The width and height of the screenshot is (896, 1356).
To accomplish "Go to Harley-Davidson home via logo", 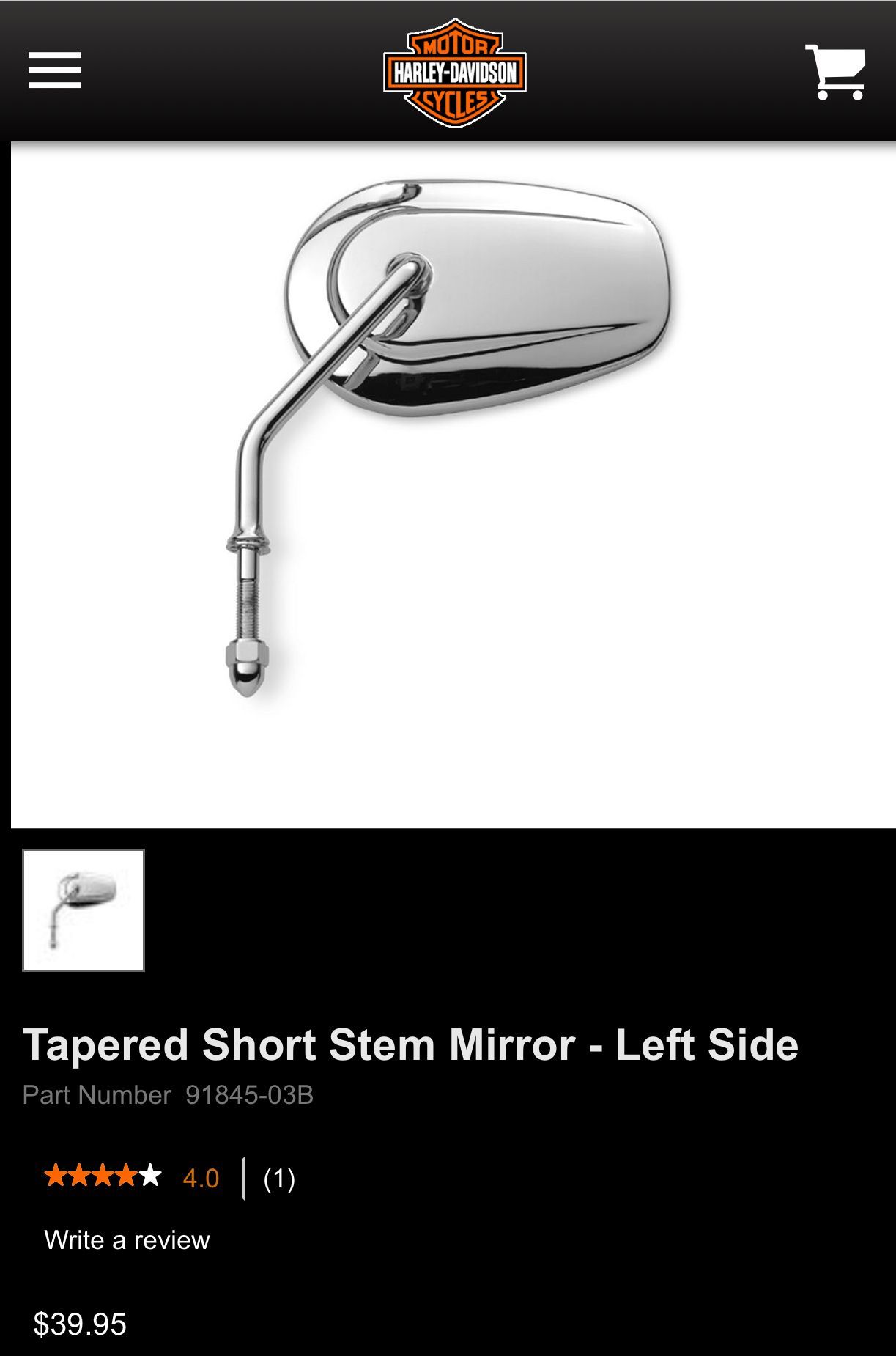I will coord(454,72).
